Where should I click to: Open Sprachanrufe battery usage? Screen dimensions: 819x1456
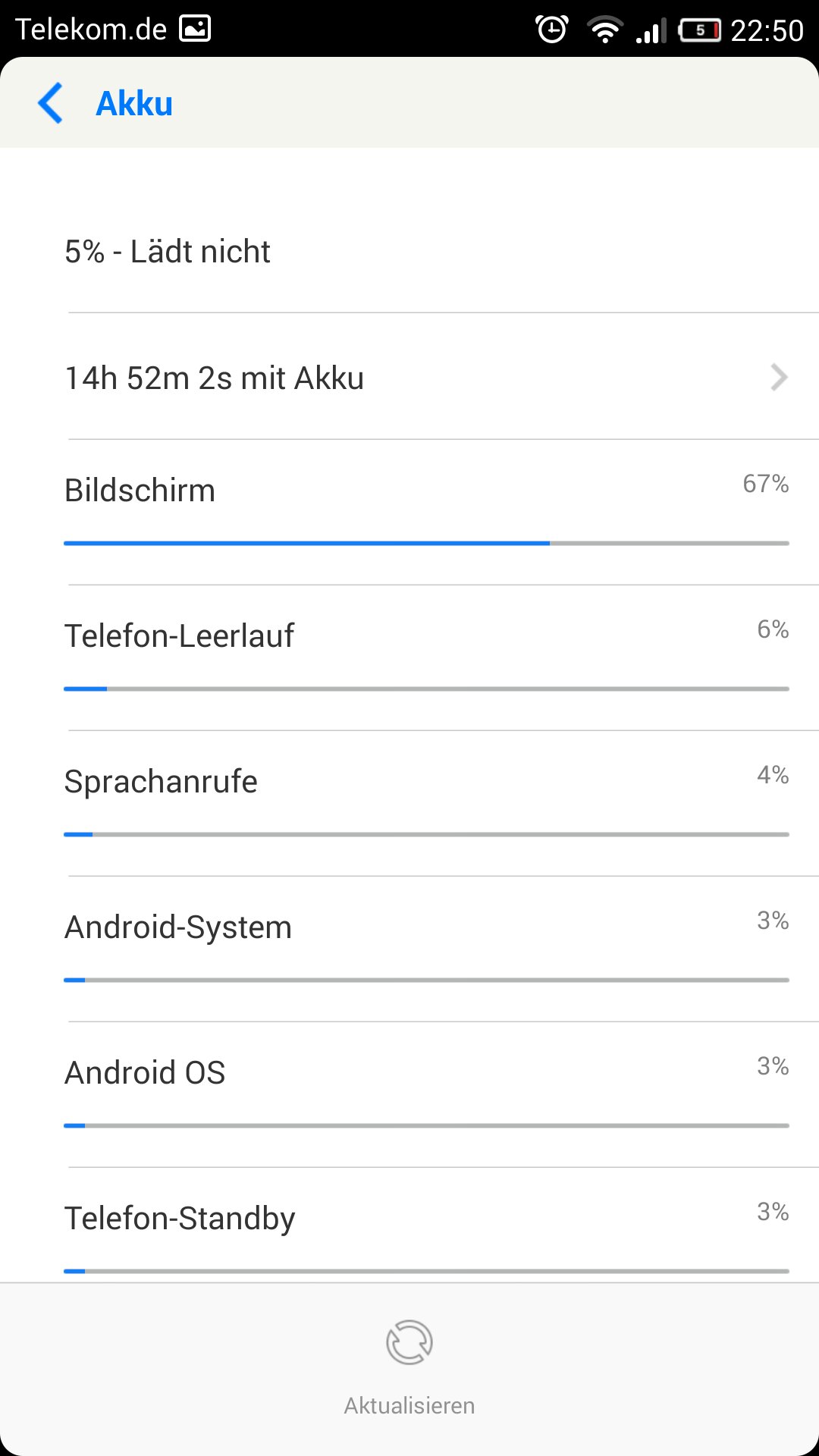tap(409, 804)
